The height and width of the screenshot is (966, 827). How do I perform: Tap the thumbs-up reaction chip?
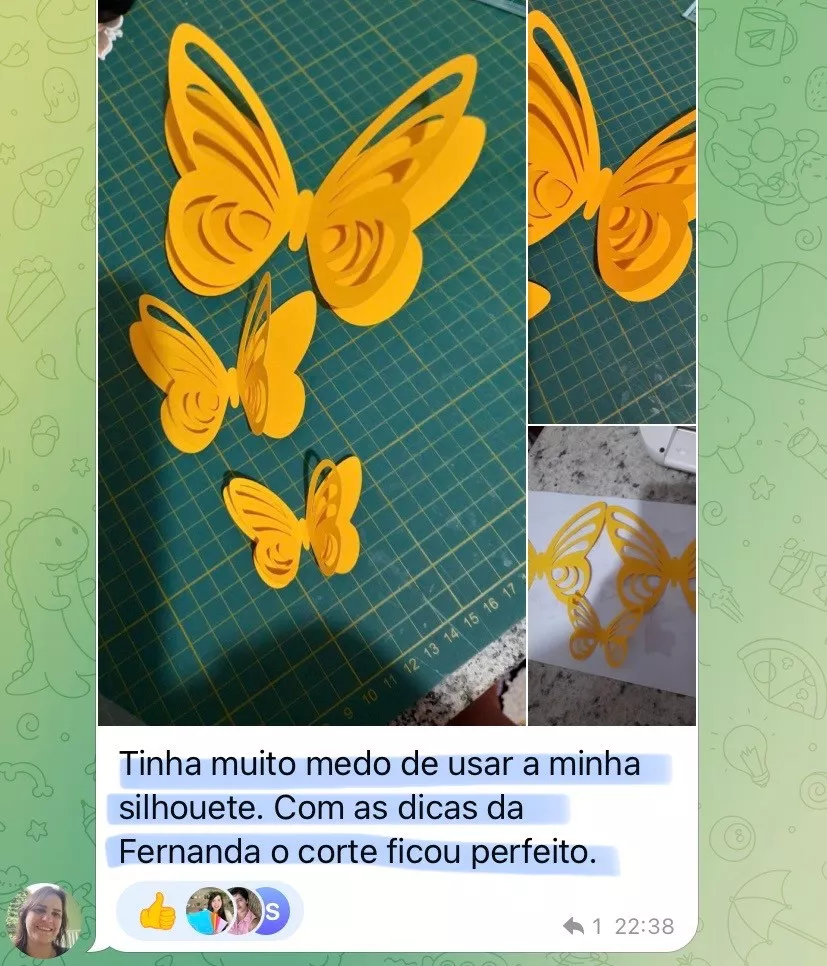[158, 911]
